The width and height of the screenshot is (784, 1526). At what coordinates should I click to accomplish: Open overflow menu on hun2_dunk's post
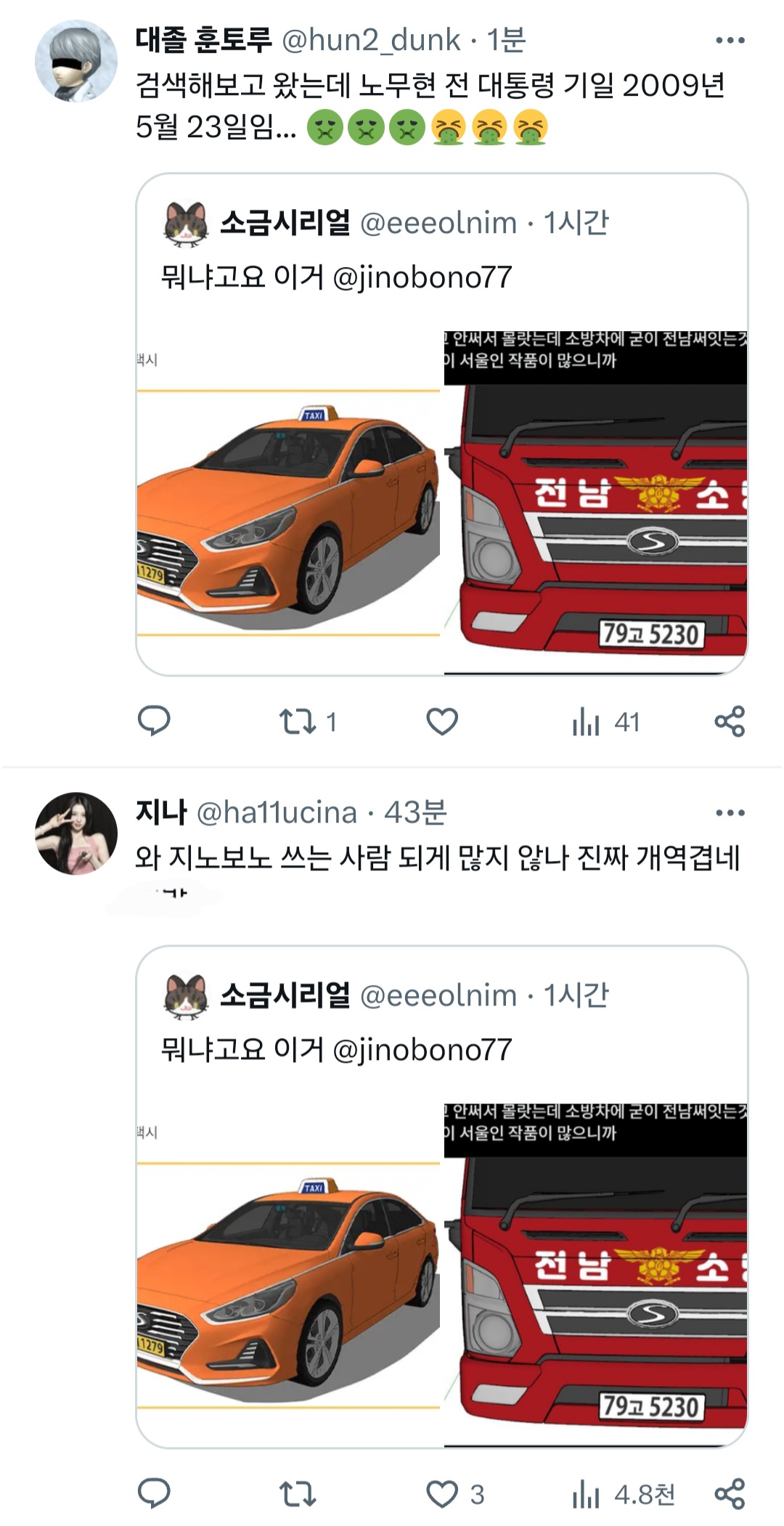click(730, 41)
